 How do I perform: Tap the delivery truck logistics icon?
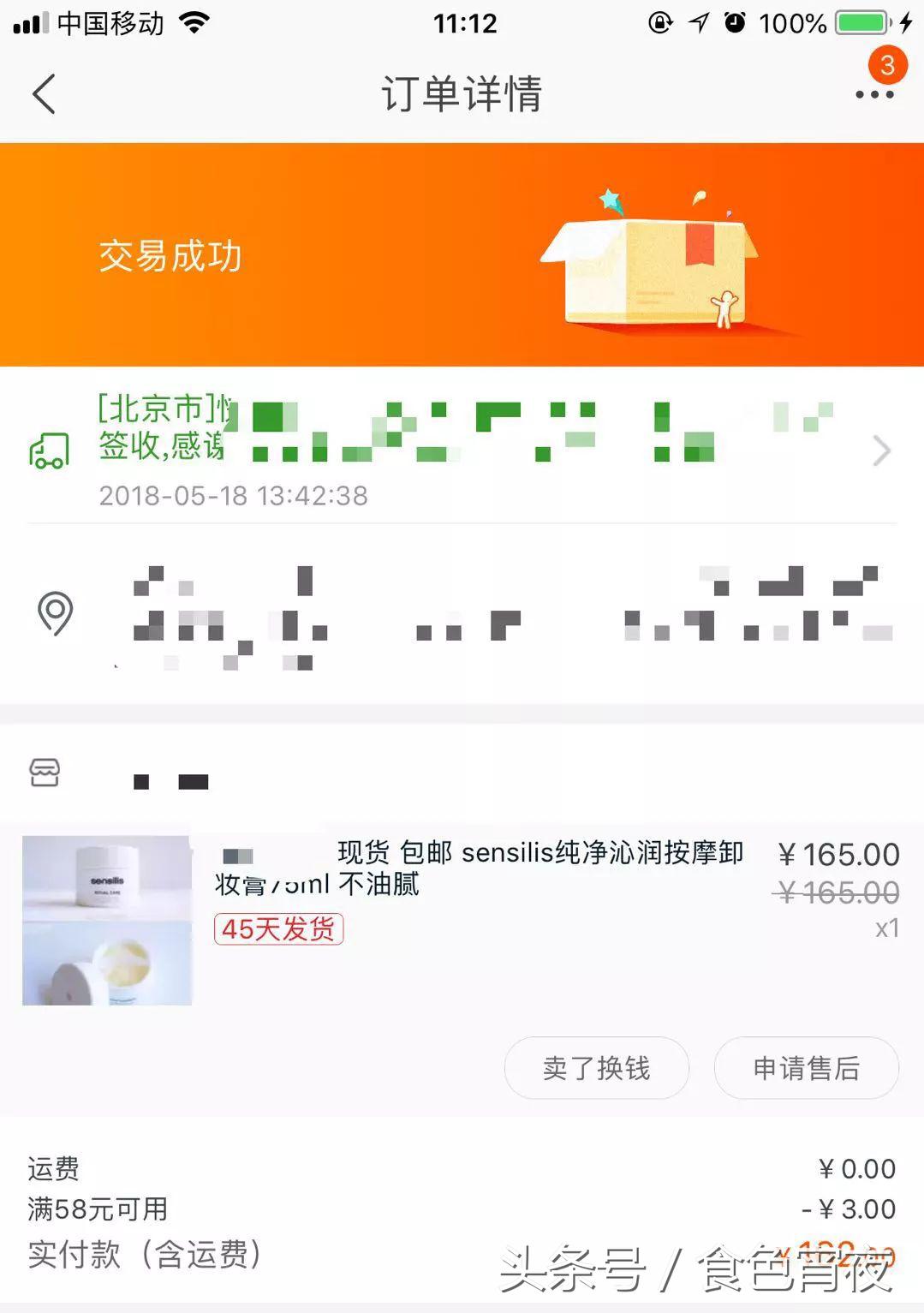click(50, 449)
